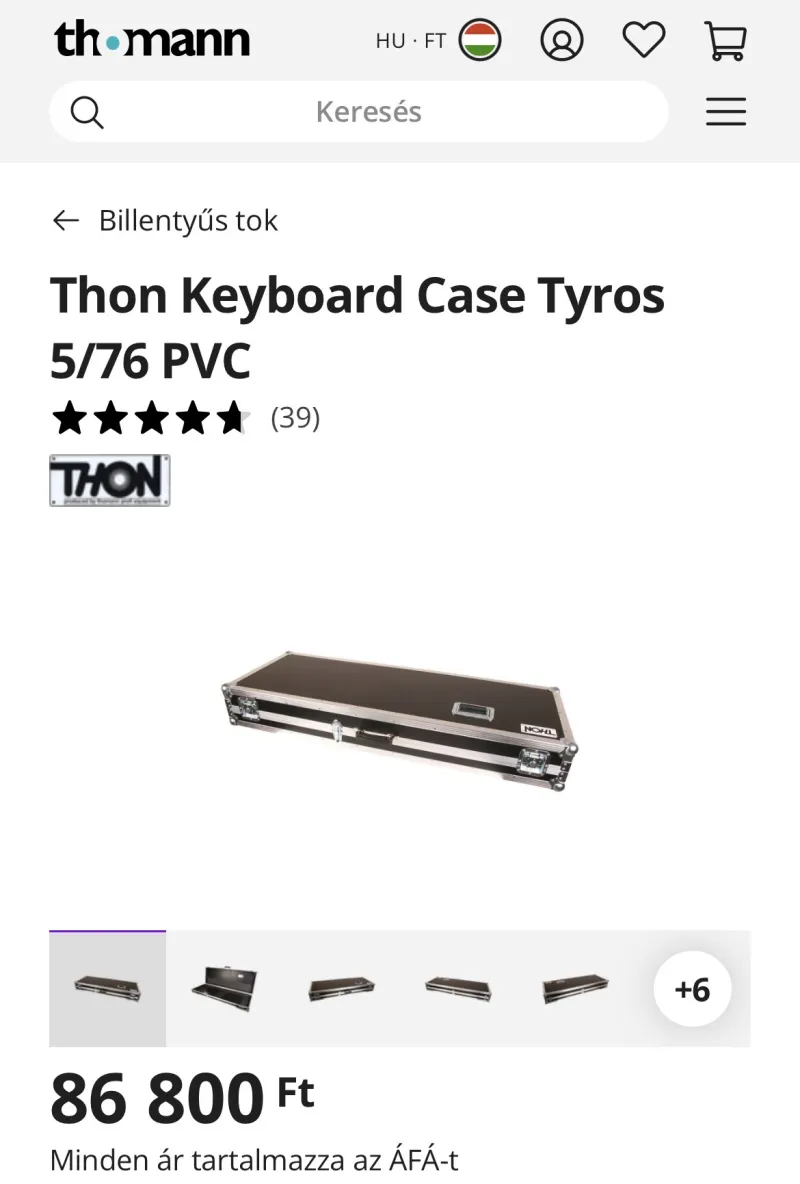Open the Thon brand page
The image size is (800, 1184).
pyautogui.click(x=109, y=480)
